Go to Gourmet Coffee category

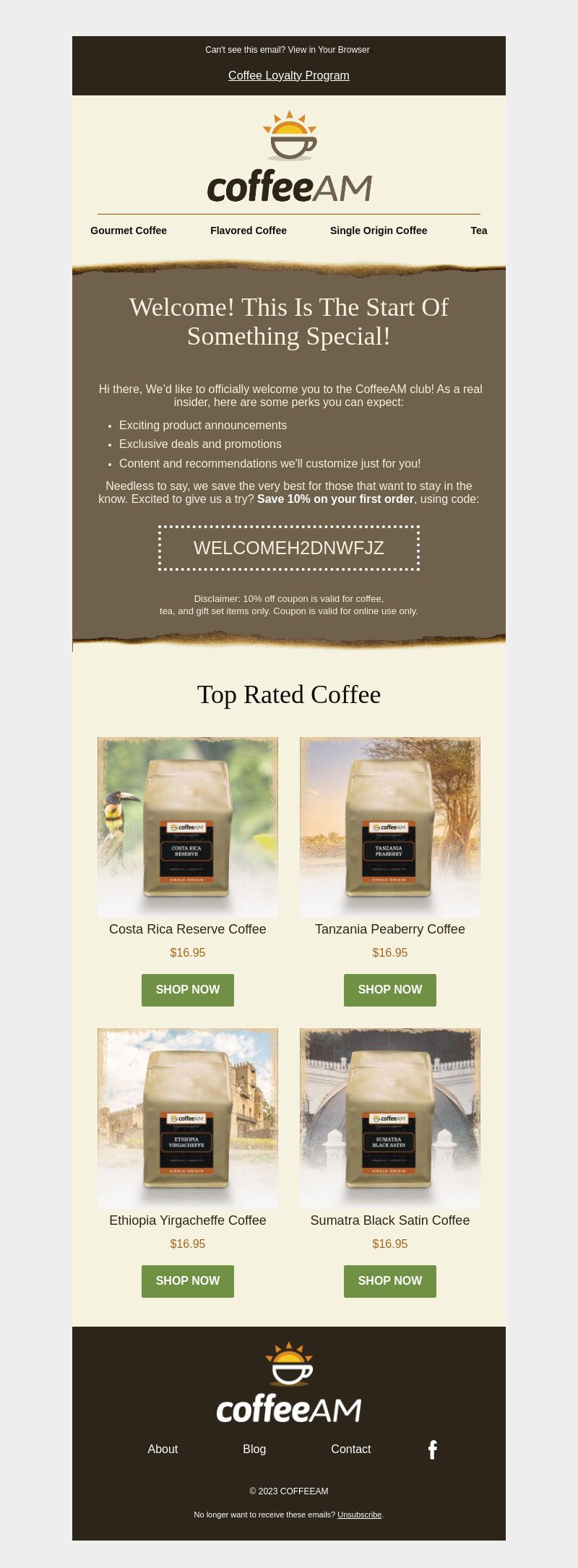(x=129, y=231)
